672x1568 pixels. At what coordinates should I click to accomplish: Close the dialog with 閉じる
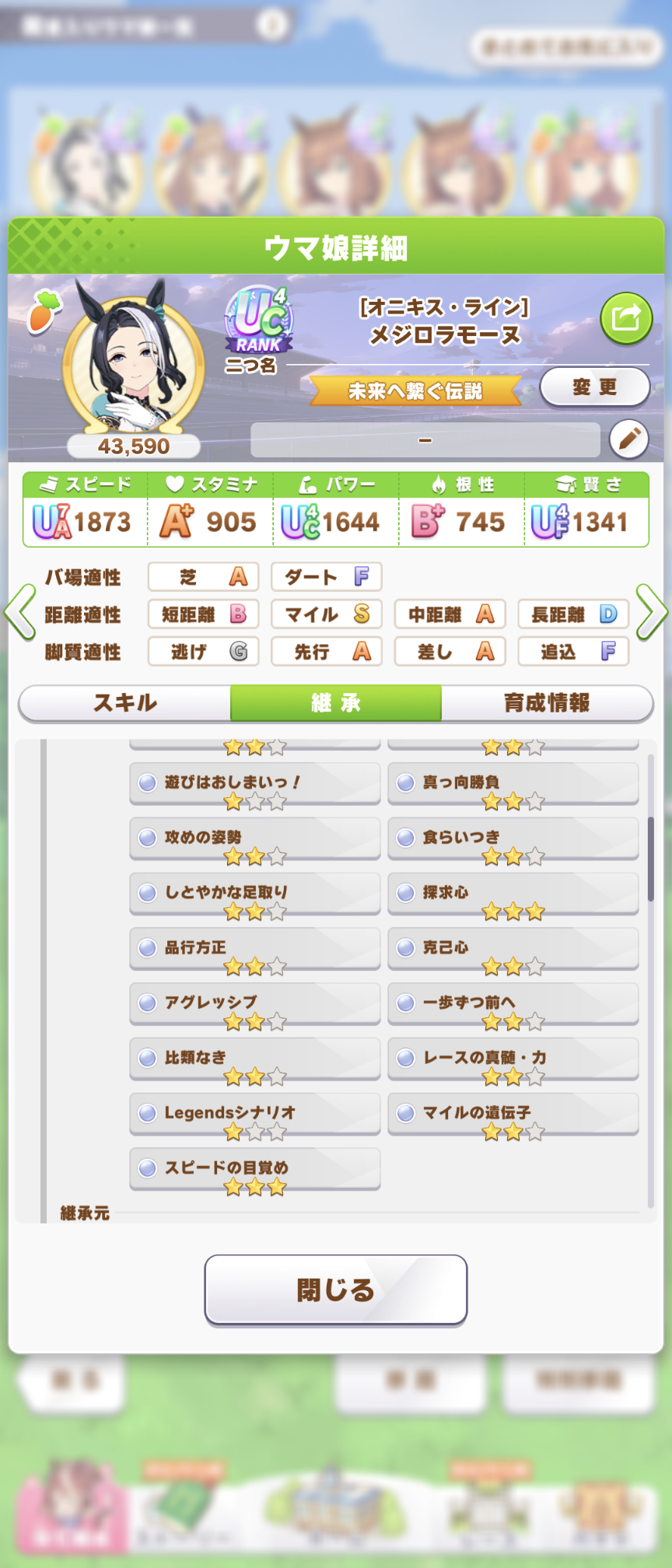point(336,1290)
